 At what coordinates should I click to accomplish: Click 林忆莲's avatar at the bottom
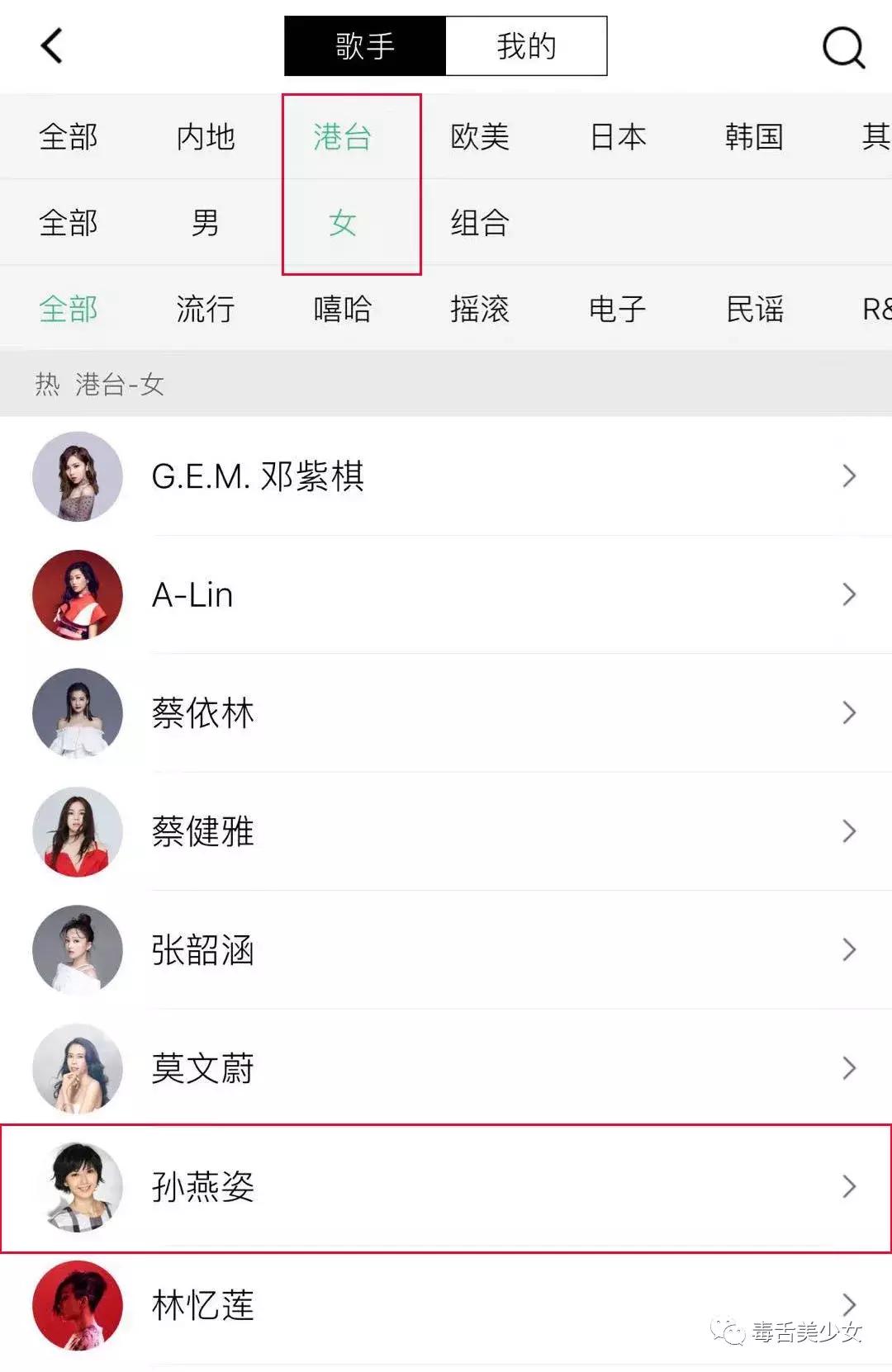pos(77,1305)
